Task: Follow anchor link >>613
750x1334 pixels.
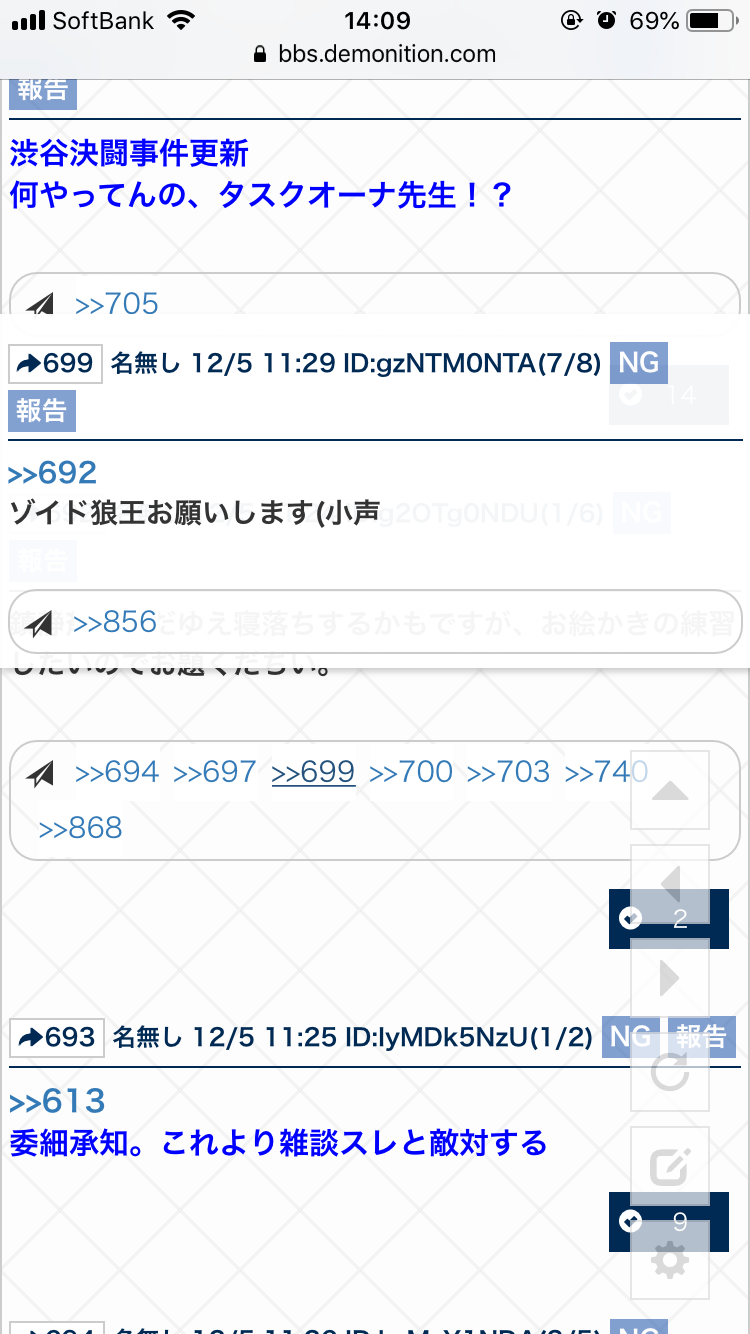Action: coord(57,1101)
